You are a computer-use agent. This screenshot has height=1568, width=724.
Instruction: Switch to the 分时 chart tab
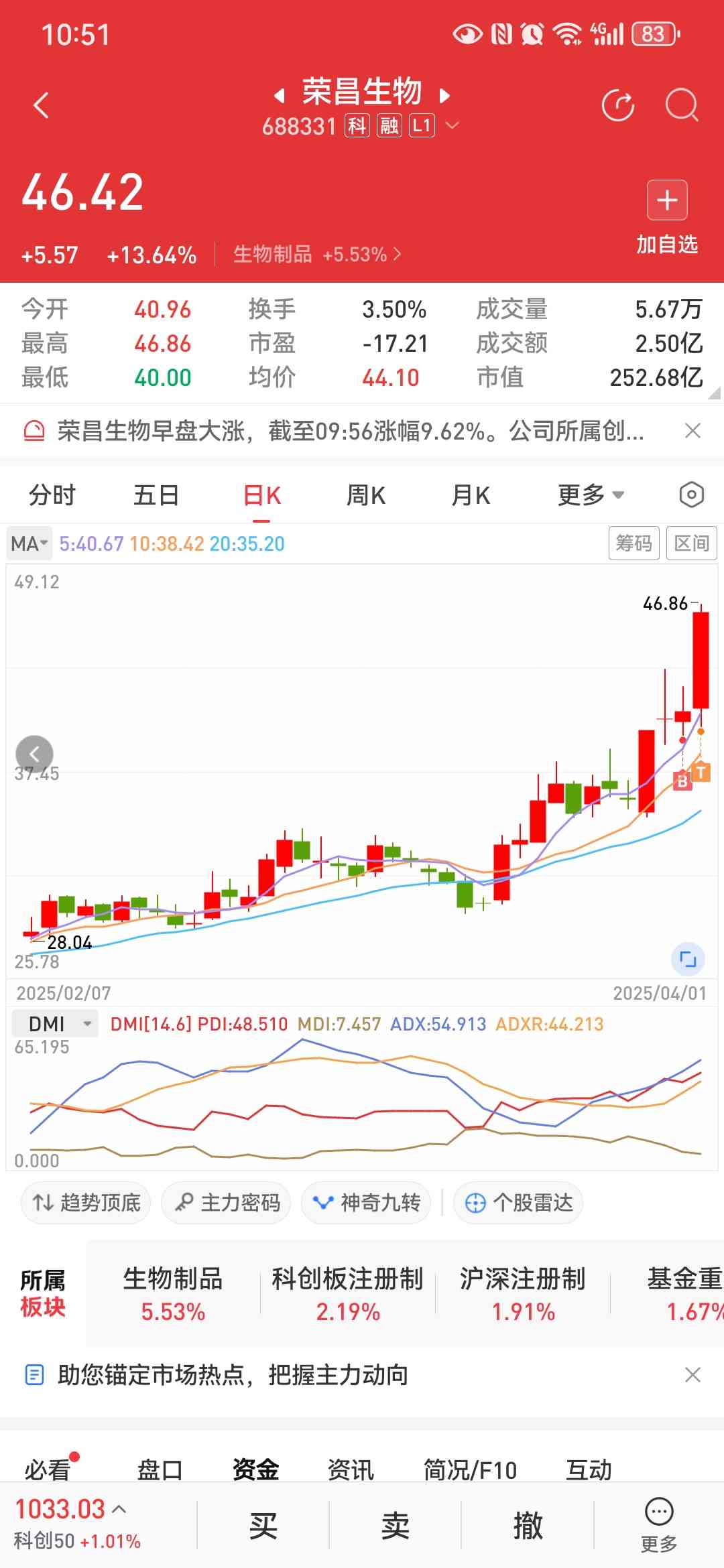(52, 496)
